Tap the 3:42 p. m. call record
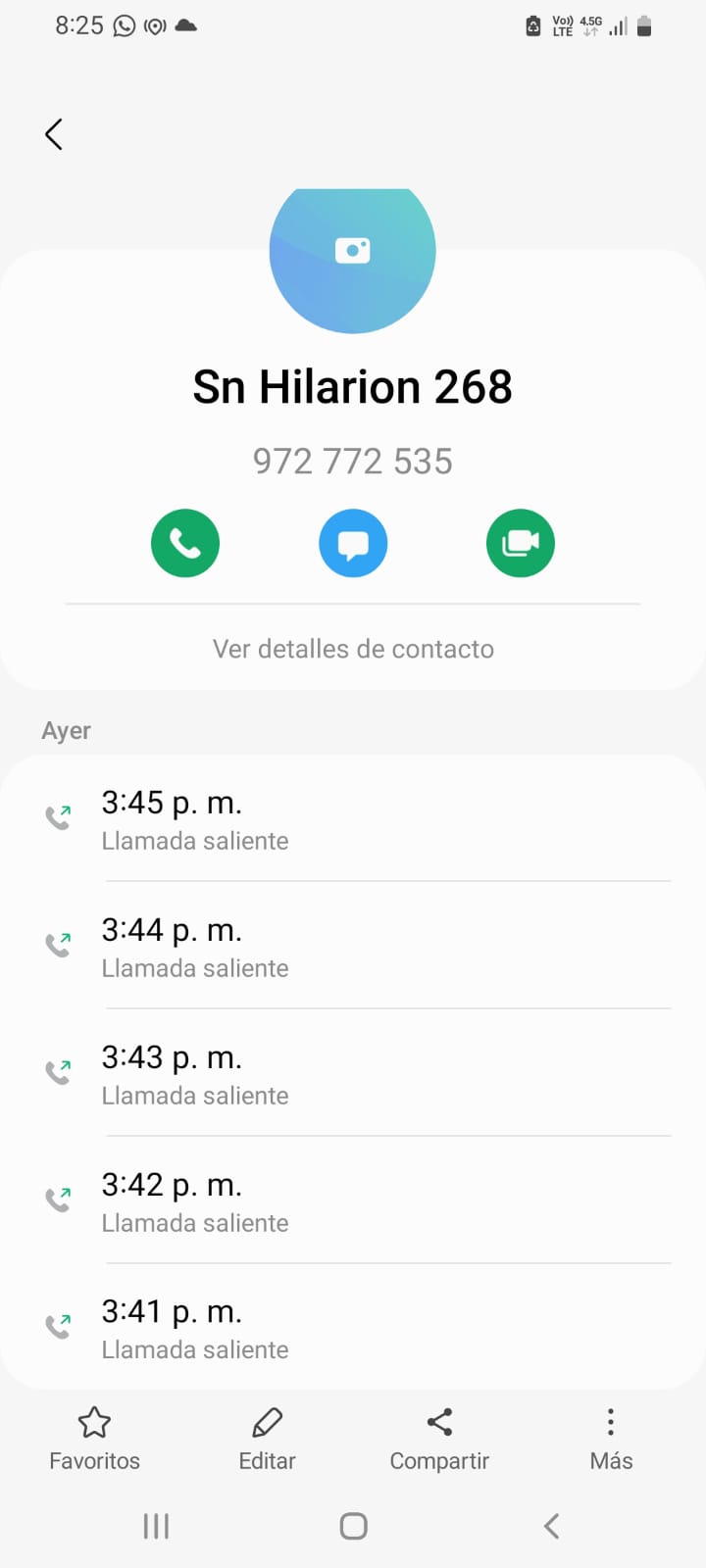706x1568 pixels. (353, 1201)
